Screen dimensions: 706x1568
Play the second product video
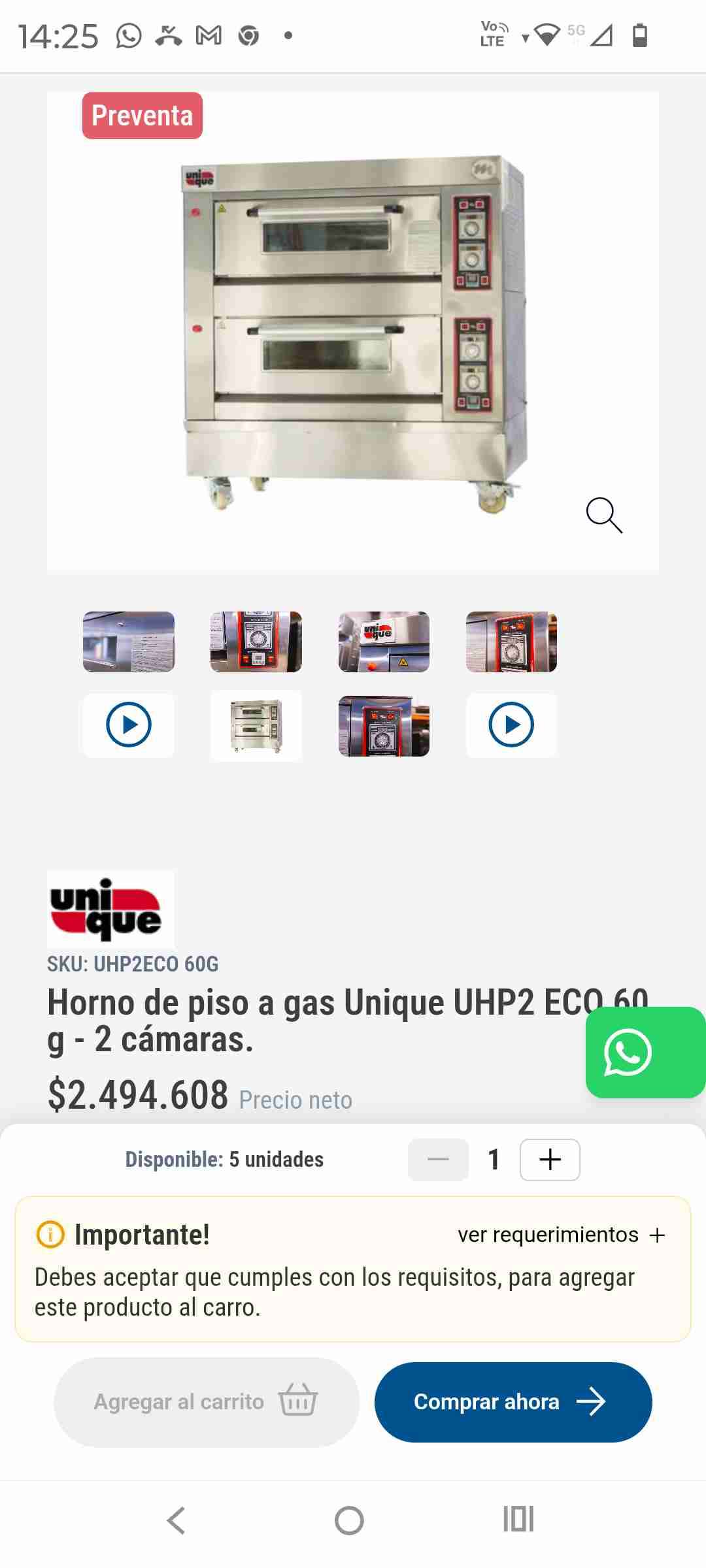point(512,725)
